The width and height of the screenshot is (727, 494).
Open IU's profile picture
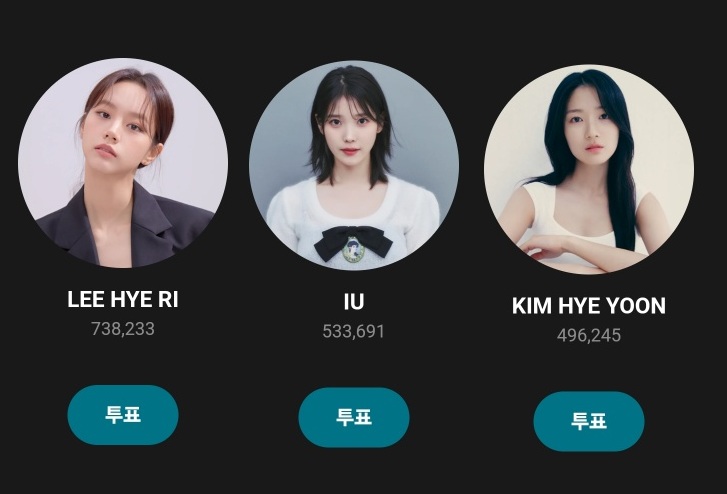coord(354,166)
